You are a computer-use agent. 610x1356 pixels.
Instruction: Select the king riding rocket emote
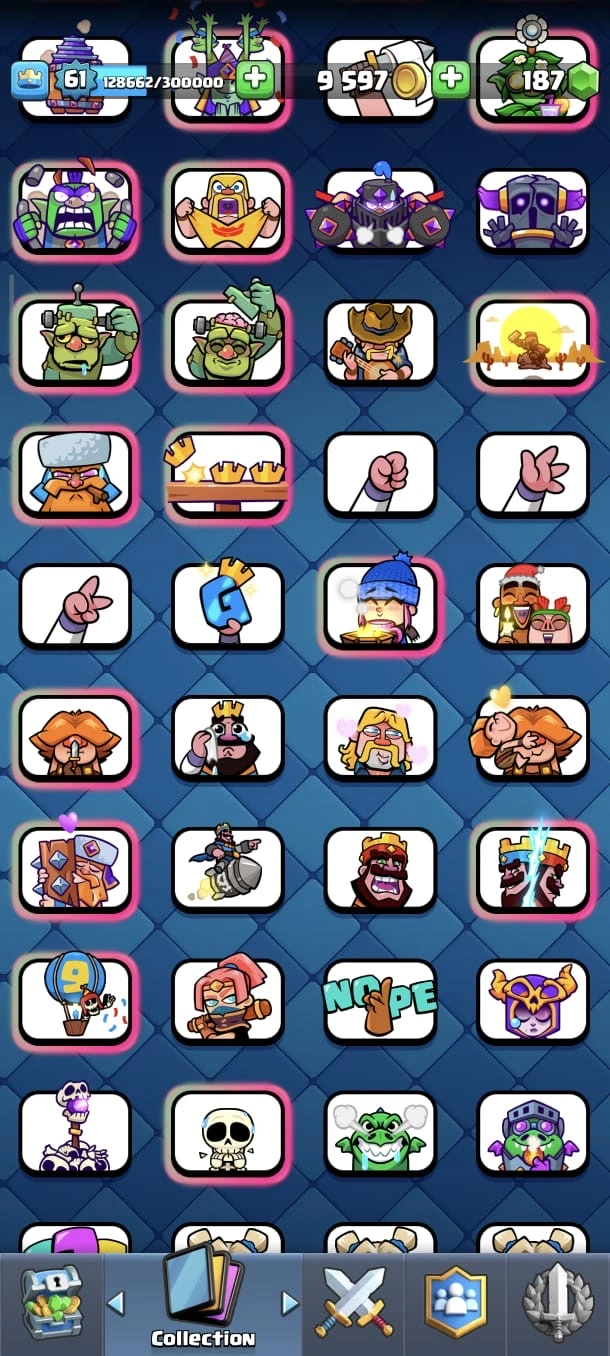click(x=228, y=869)
